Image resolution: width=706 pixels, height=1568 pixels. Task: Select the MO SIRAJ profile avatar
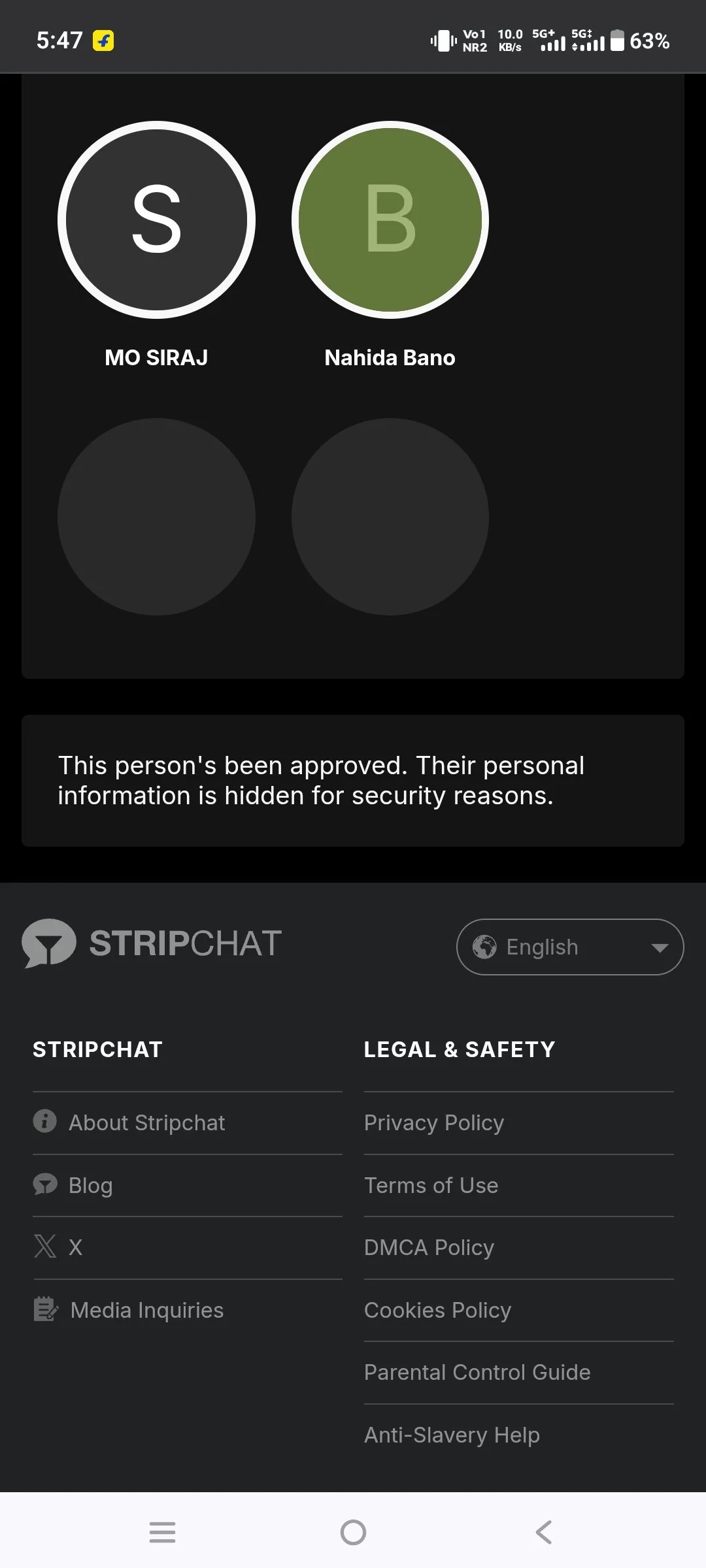coord(156,220)
